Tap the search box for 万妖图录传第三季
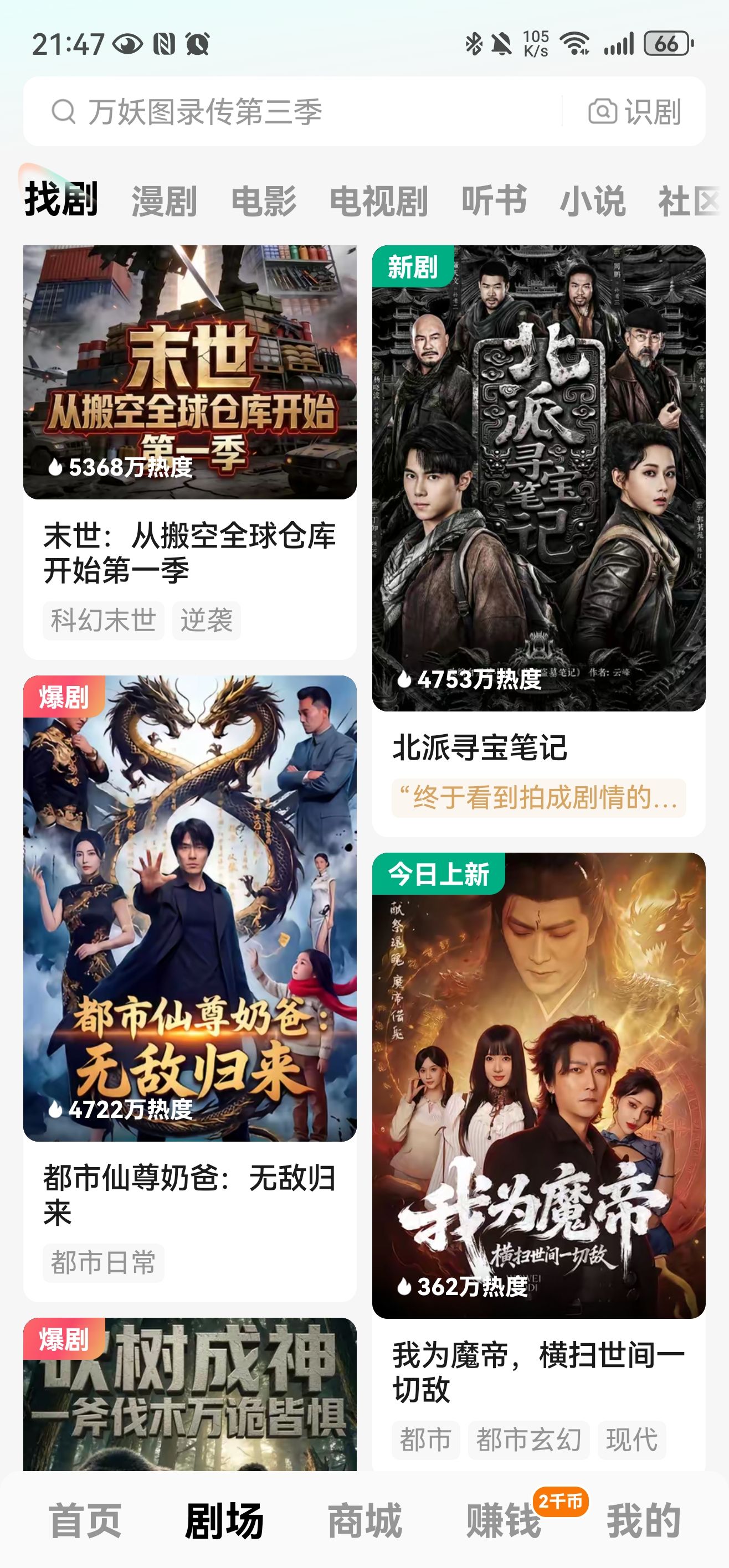Image resolution: width=729 pixels, height=1568 pixels. pyautogui.click(x=292, y=112)
